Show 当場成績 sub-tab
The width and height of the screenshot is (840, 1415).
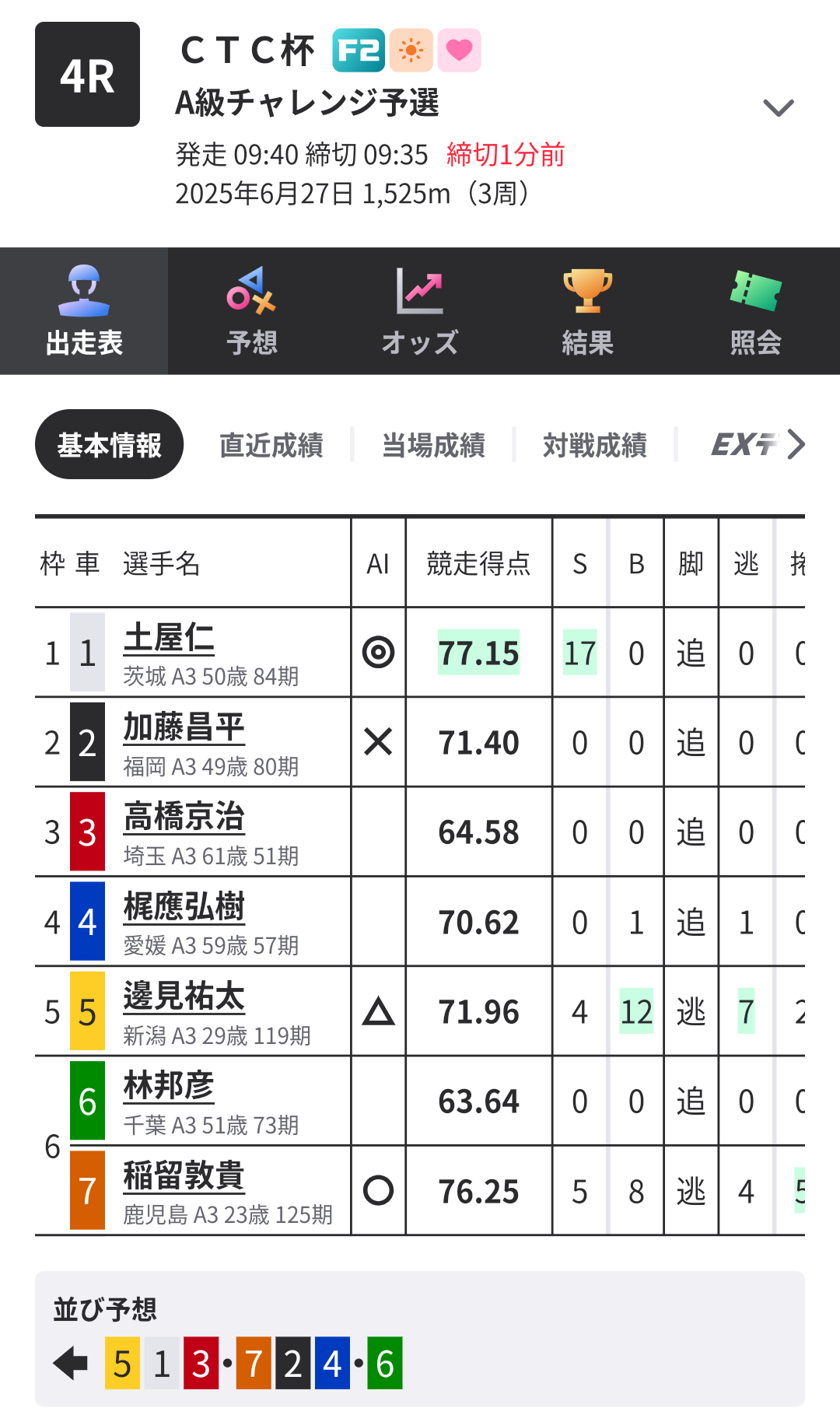tap(433, 445)
